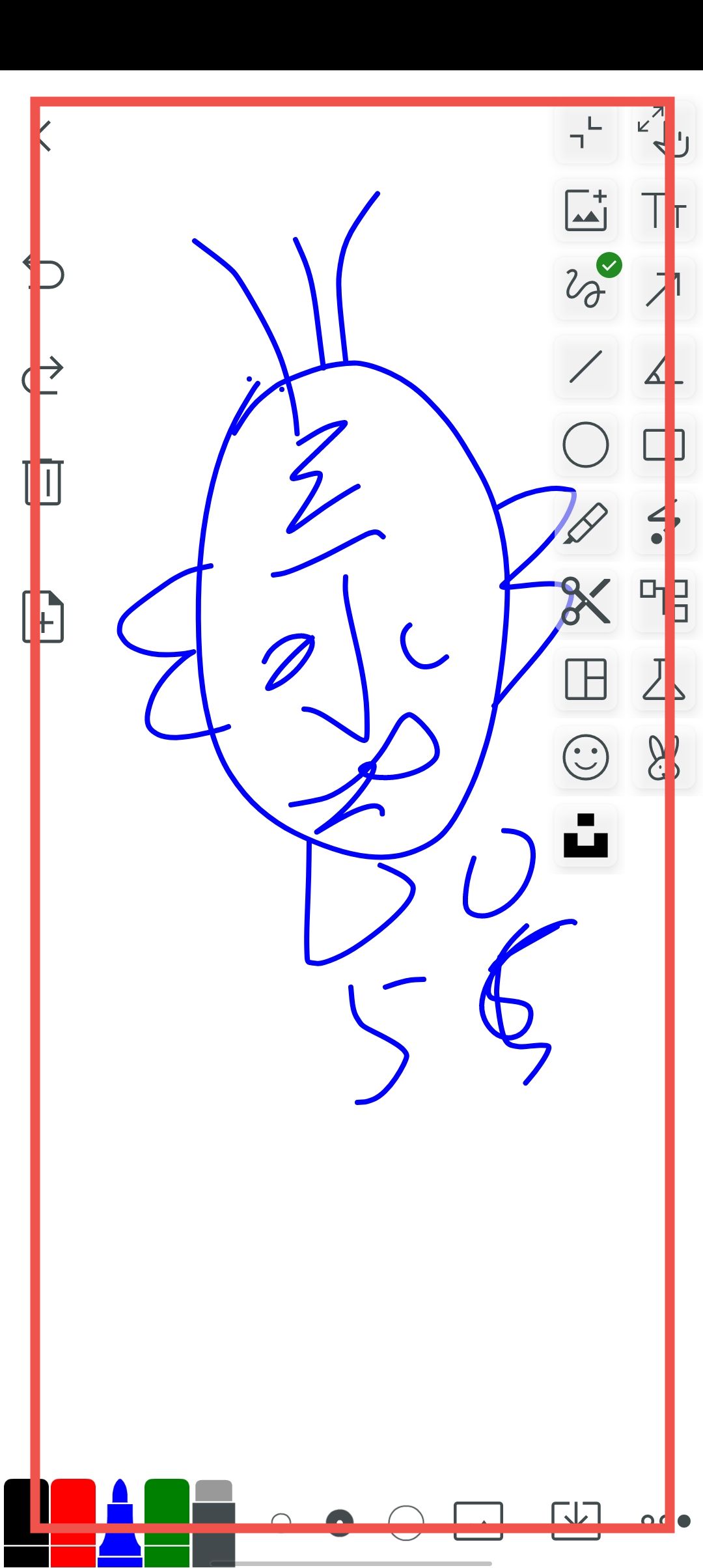
Task: Add a new page
Action: 44,617
